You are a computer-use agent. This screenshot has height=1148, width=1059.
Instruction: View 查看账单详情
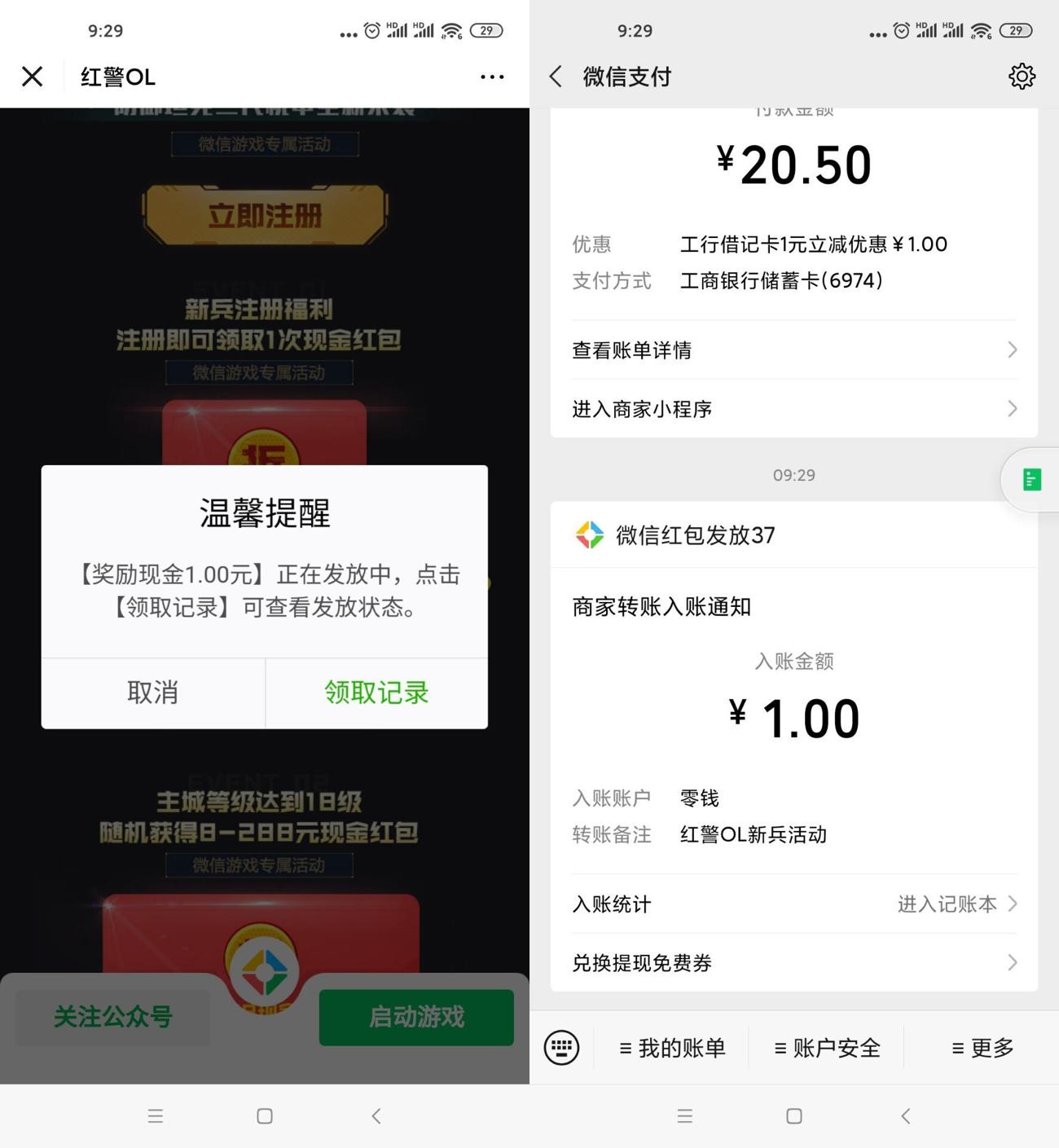(793, 350)
